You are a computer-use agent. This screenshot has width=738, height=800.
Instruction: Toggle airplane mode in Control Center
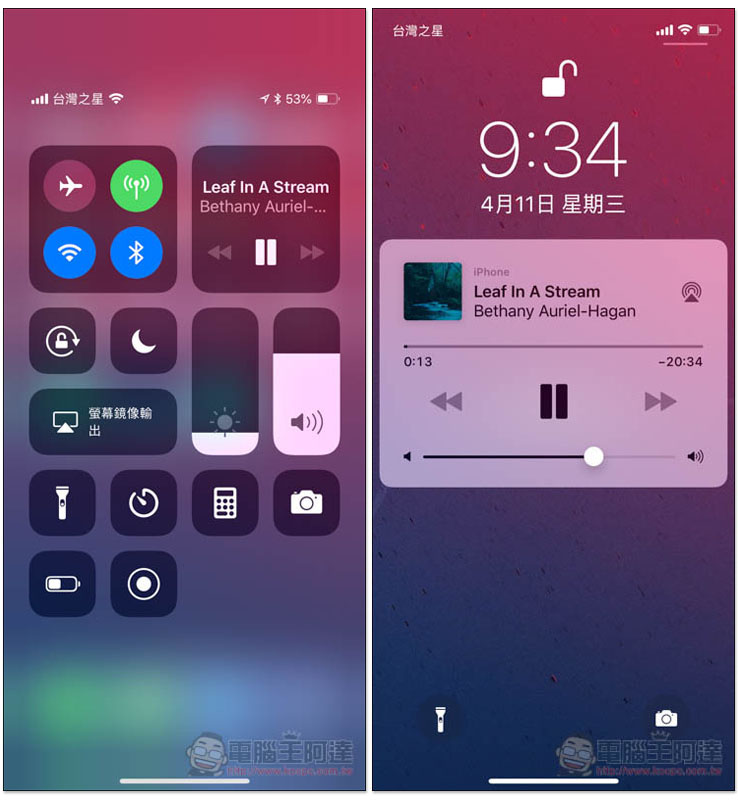click(x=70, y=186)
